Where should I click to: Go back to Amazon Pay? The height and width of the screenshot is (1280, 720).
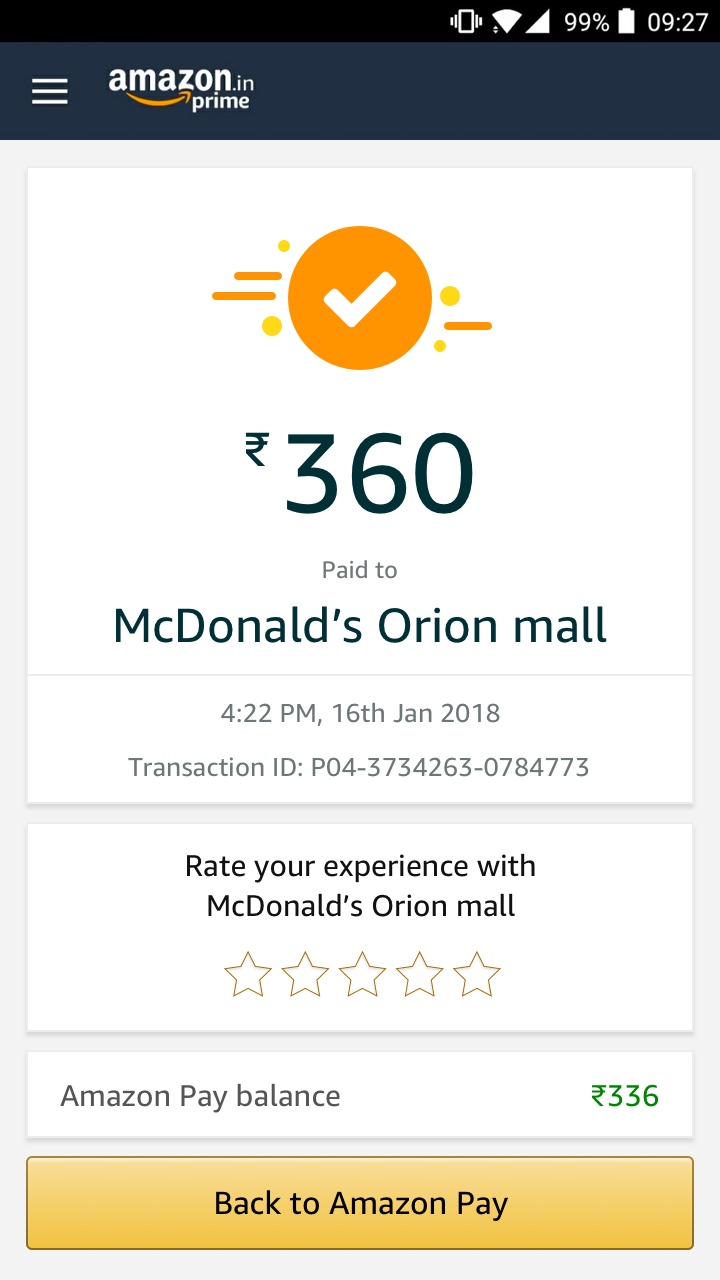coord(360,1203)
